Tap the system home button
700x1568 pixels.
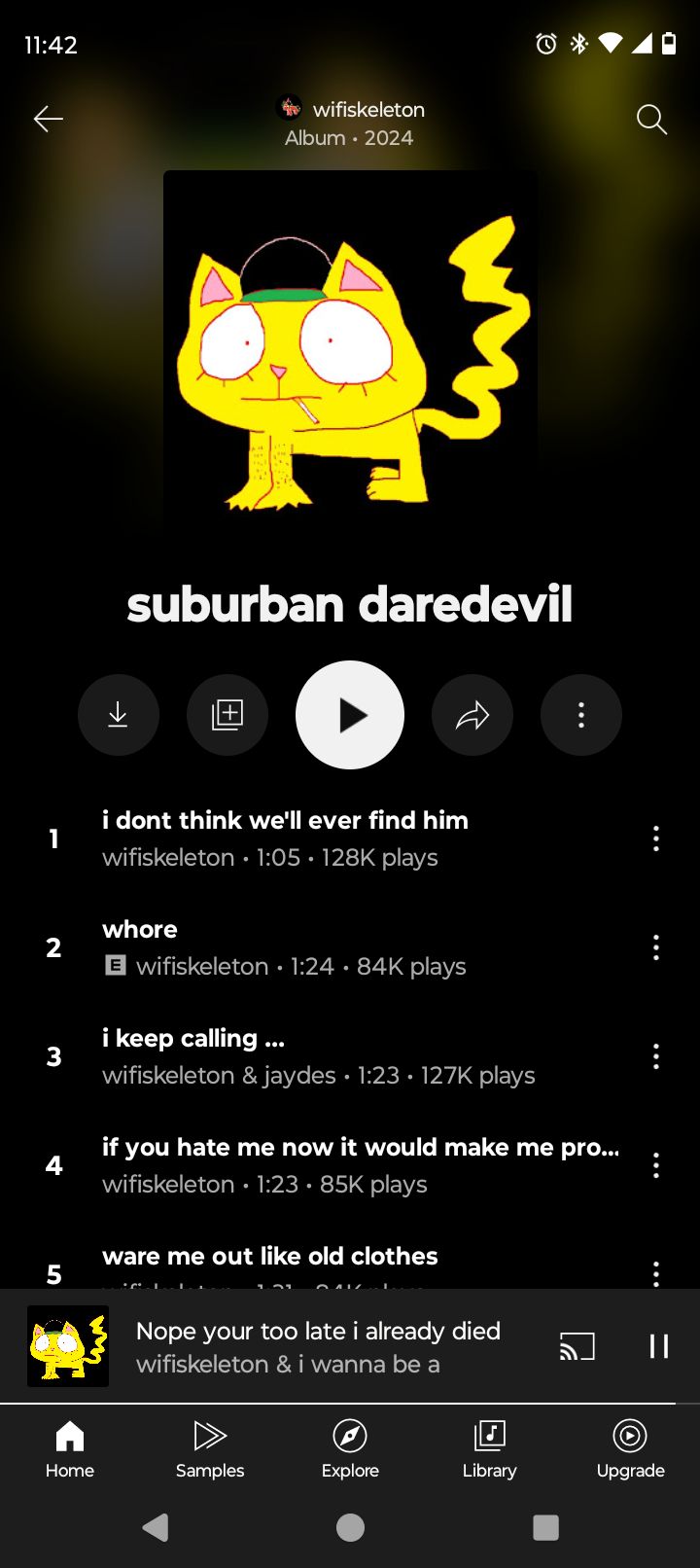(x=350, y=1528)
